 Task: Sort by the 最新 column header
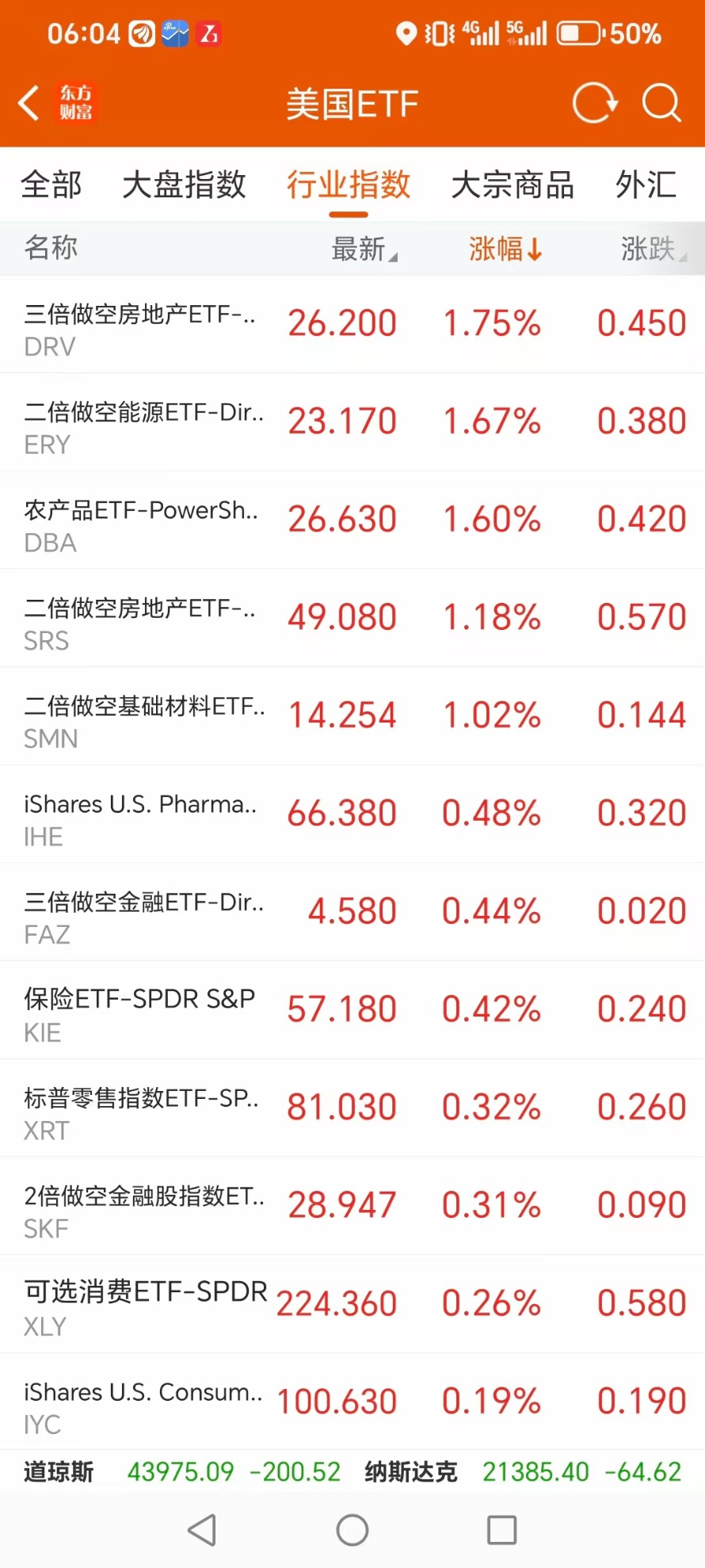pyautogui.click(x=364, y=249)
